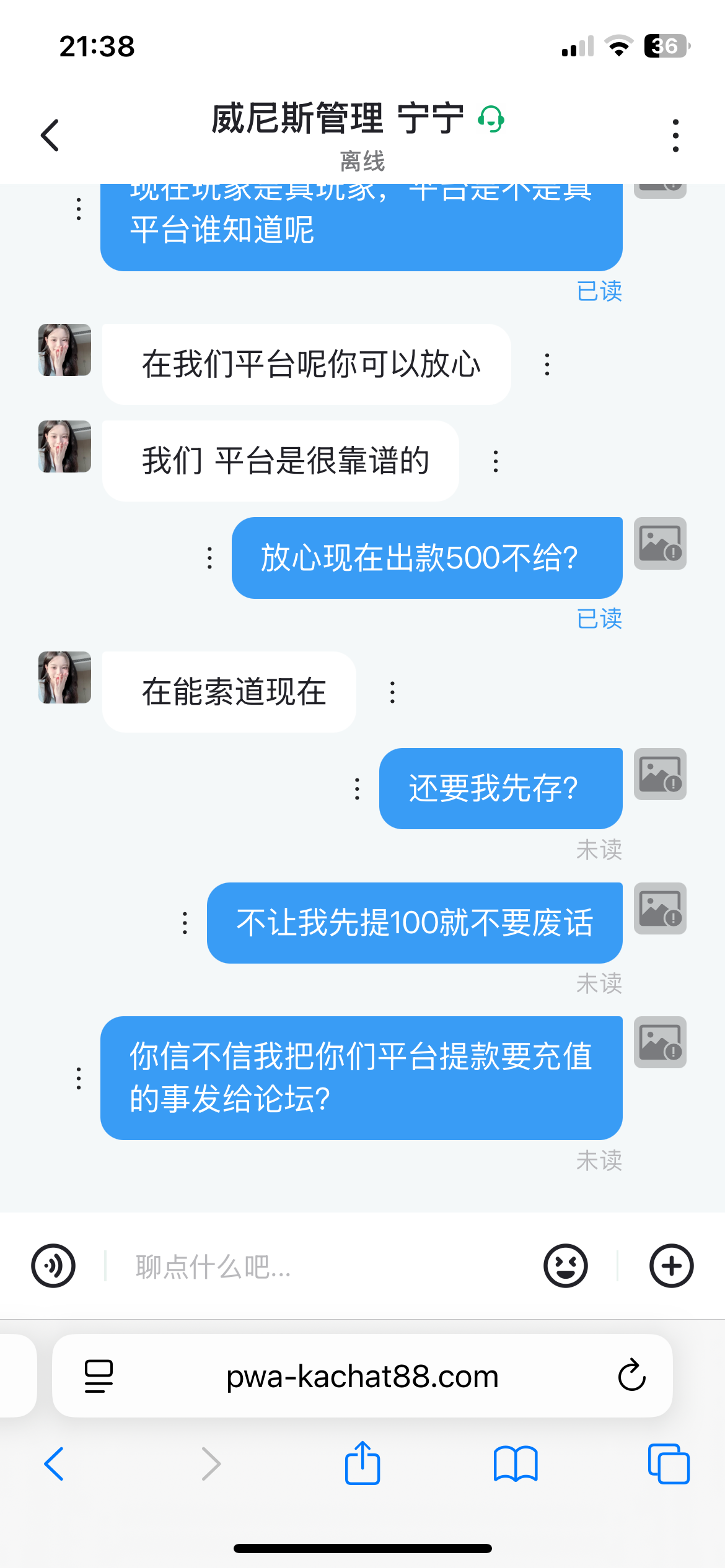Open message options for 在我们平台呢你可以放心
Viewport: 725px width, 1568px height.
click(x=546, y=365)
